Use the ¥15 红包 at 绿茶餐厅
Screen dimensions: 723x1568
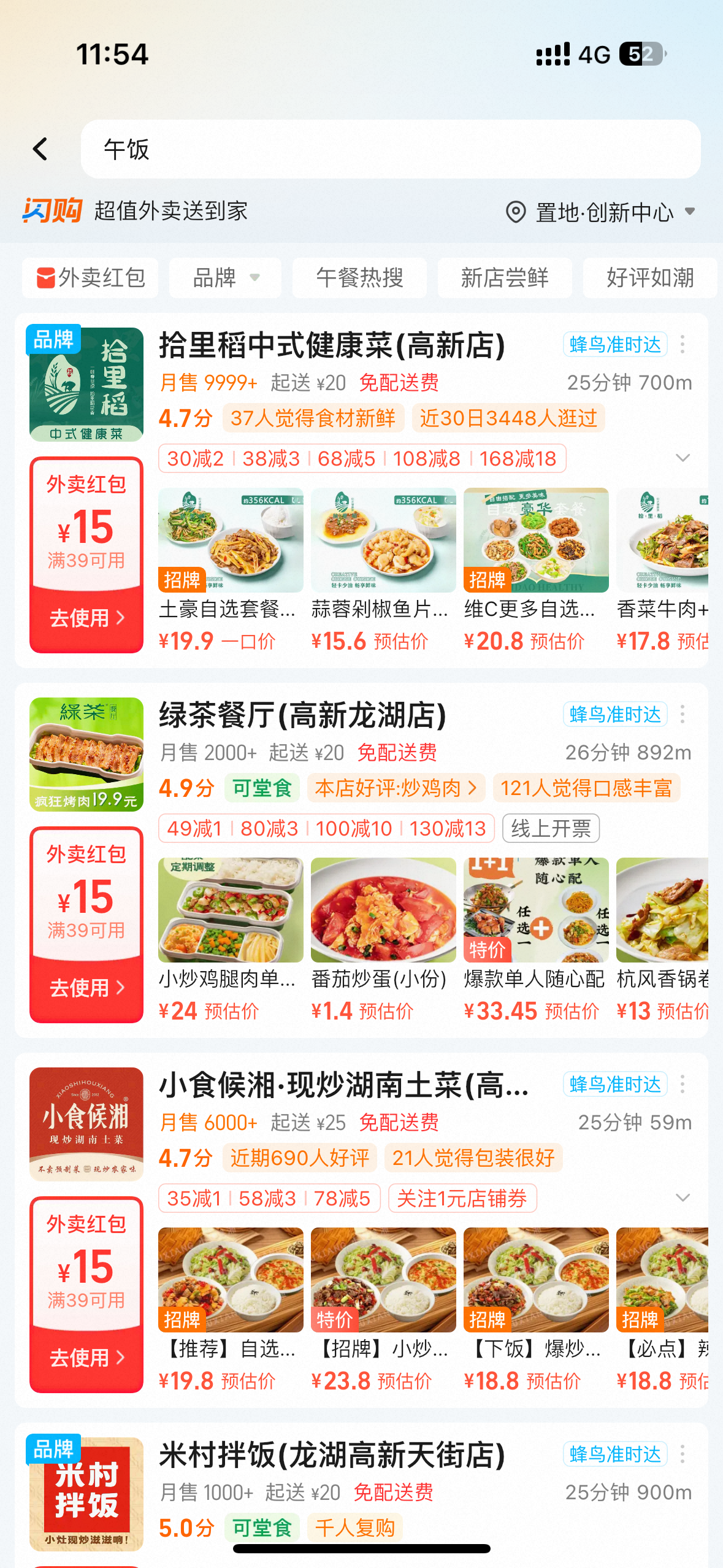86,987
